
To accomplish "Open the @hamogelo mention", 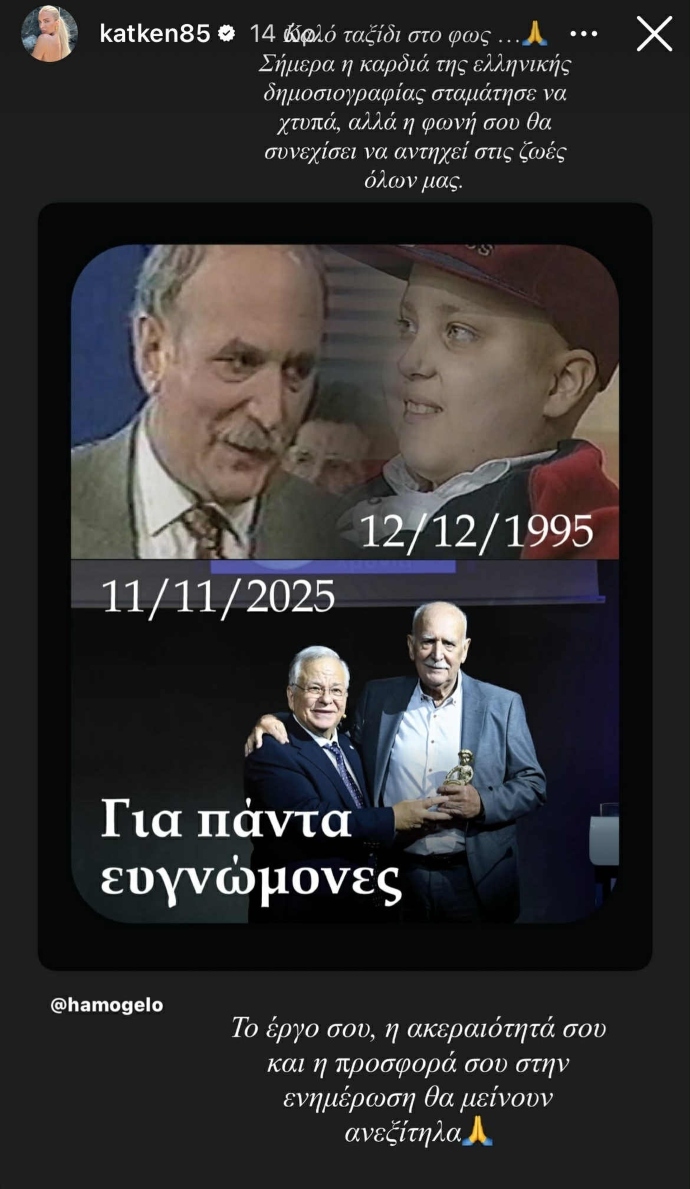I will (106, 1006).
